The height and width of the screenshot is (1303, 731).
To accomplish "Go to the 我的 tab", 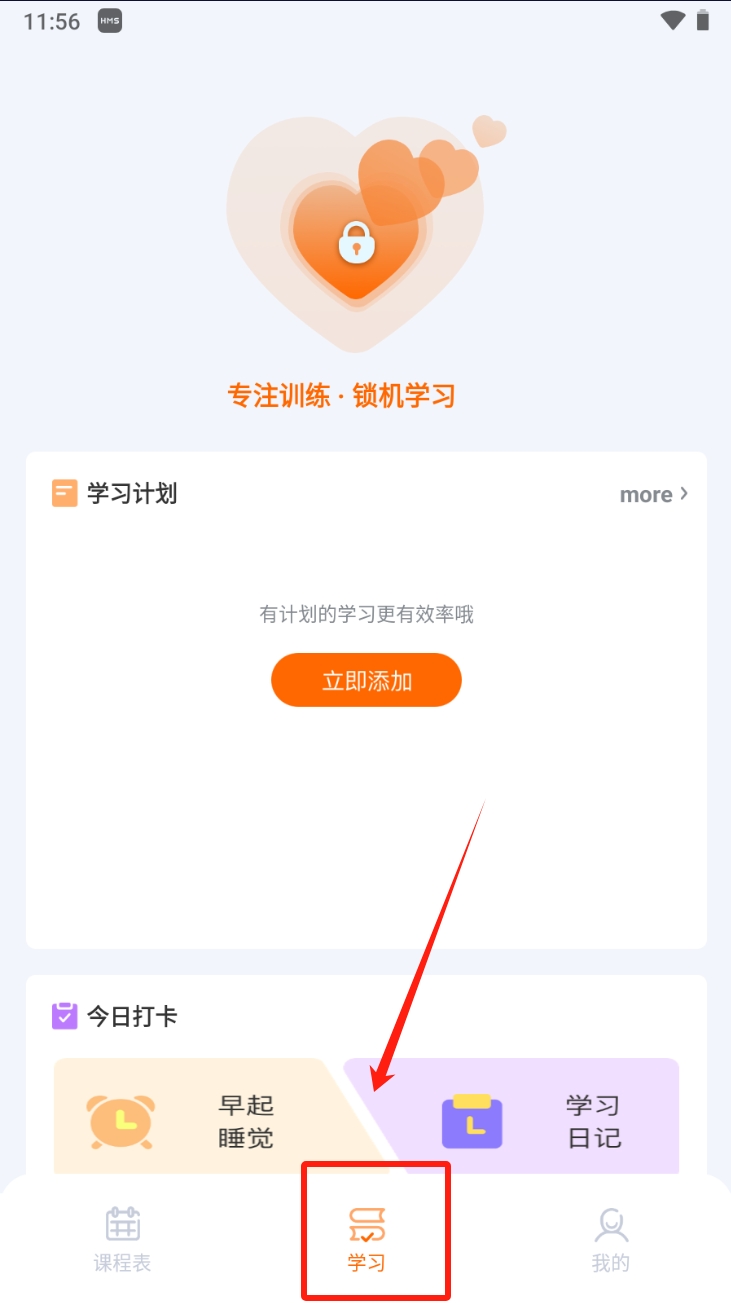I will 610,1238.
